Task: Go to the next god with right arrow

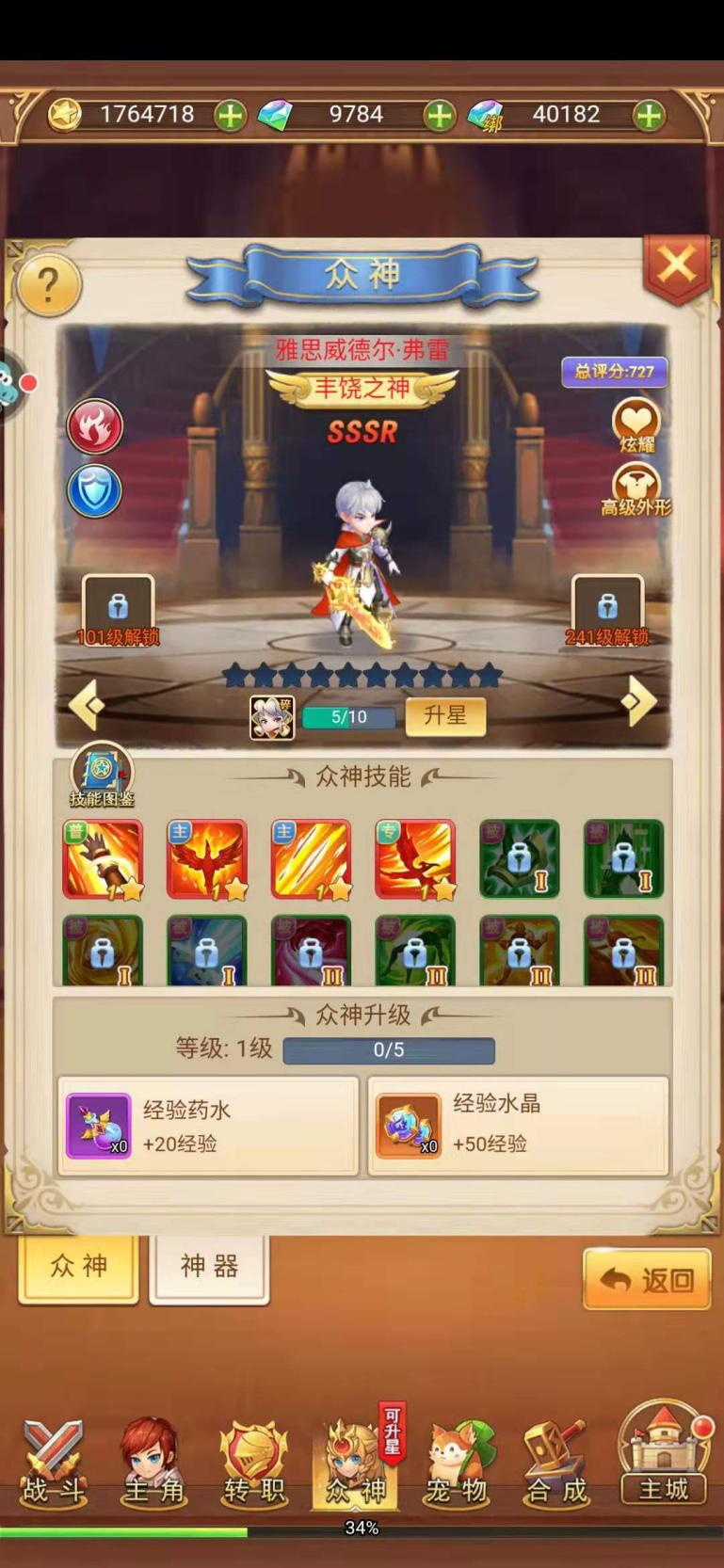Action: 638,702
